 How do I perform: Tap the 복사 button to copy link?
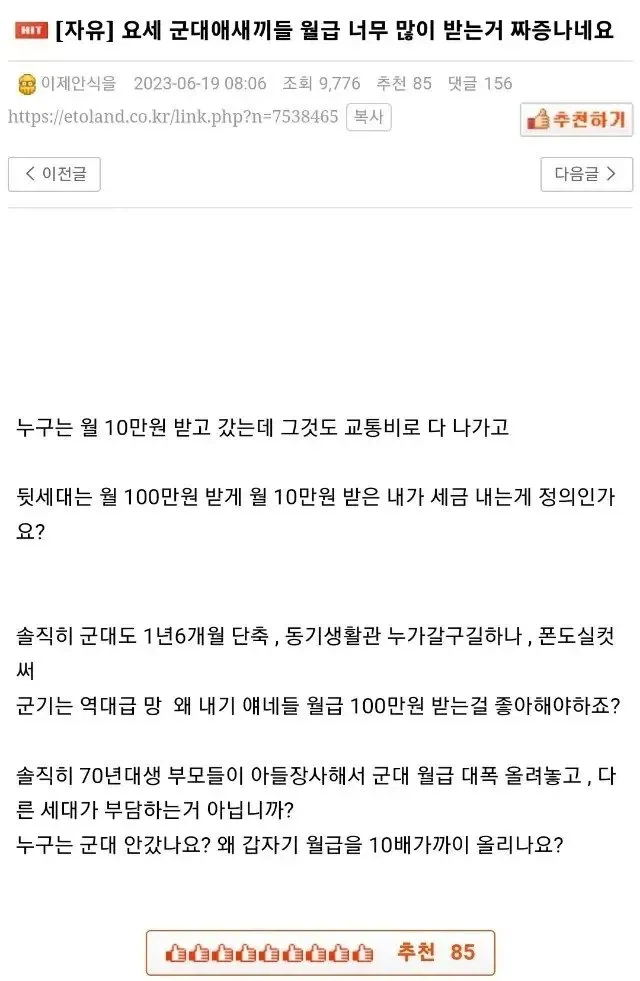coord(368,117)
